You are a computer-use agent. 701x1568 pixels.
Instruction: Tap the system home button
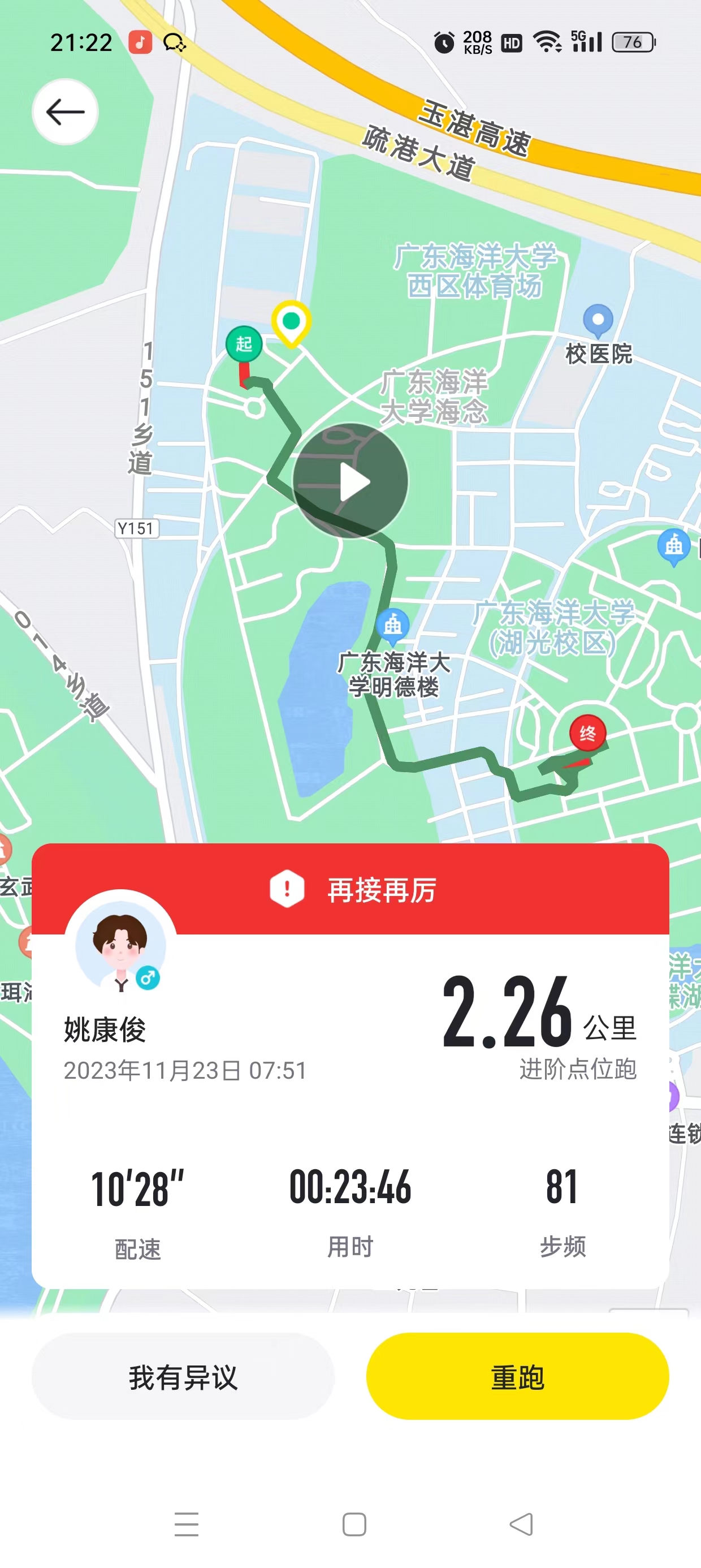coord(354,1524)
